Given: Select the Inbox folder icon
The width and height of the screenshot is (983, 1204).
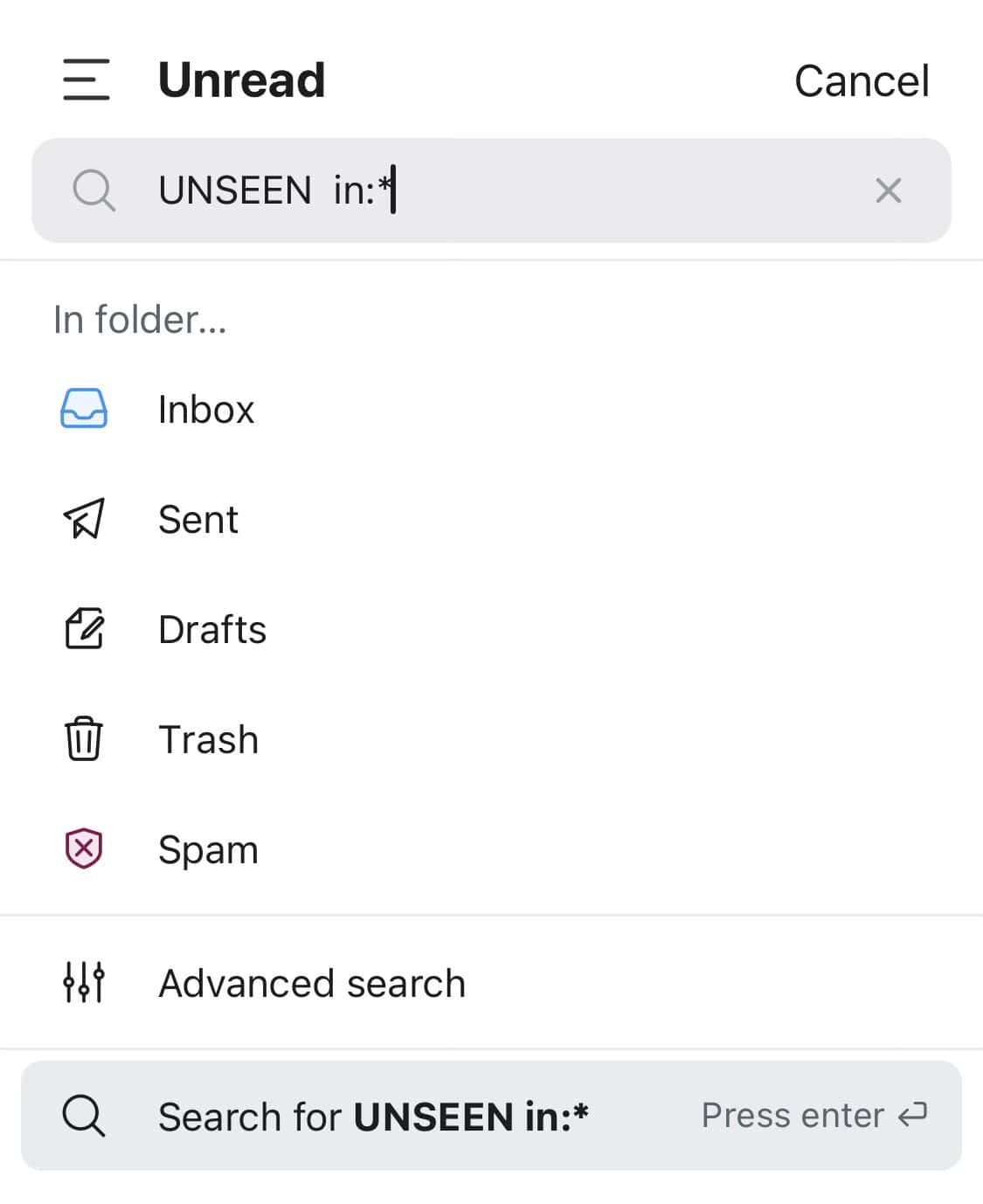Looking at the screenshot, I should (83, 409).
